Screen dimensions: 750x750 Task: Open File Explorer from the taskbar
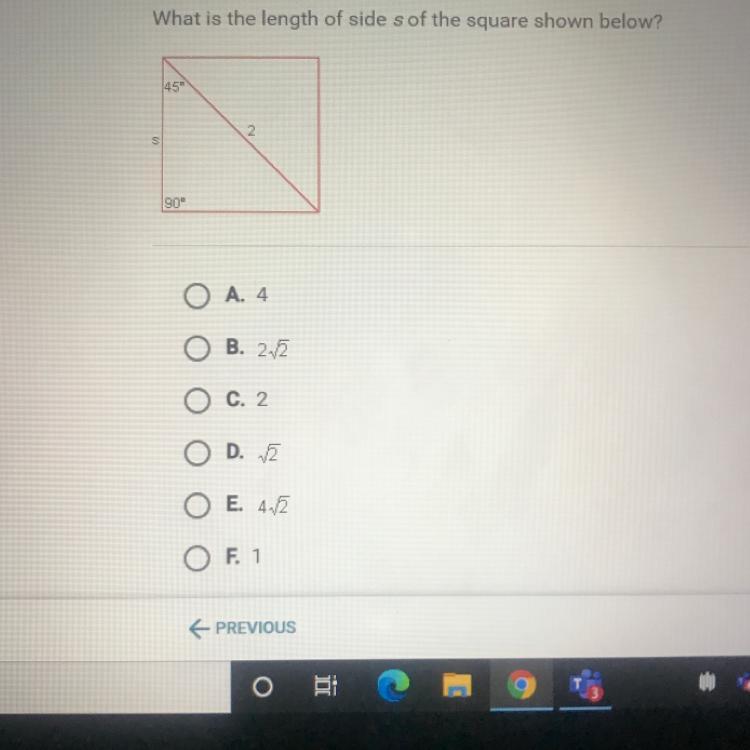[457, 685]
